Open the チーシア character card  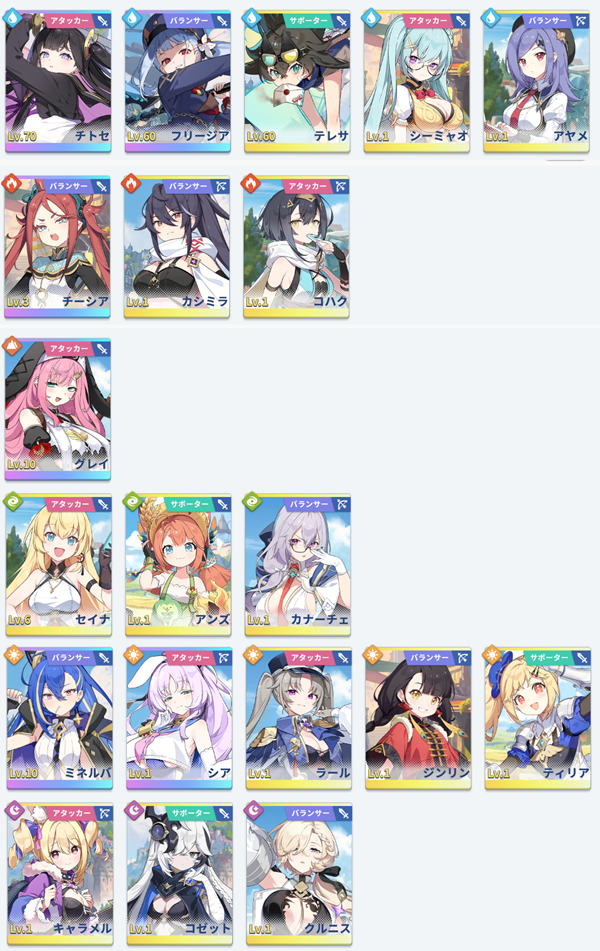click(x=58, y=247)
